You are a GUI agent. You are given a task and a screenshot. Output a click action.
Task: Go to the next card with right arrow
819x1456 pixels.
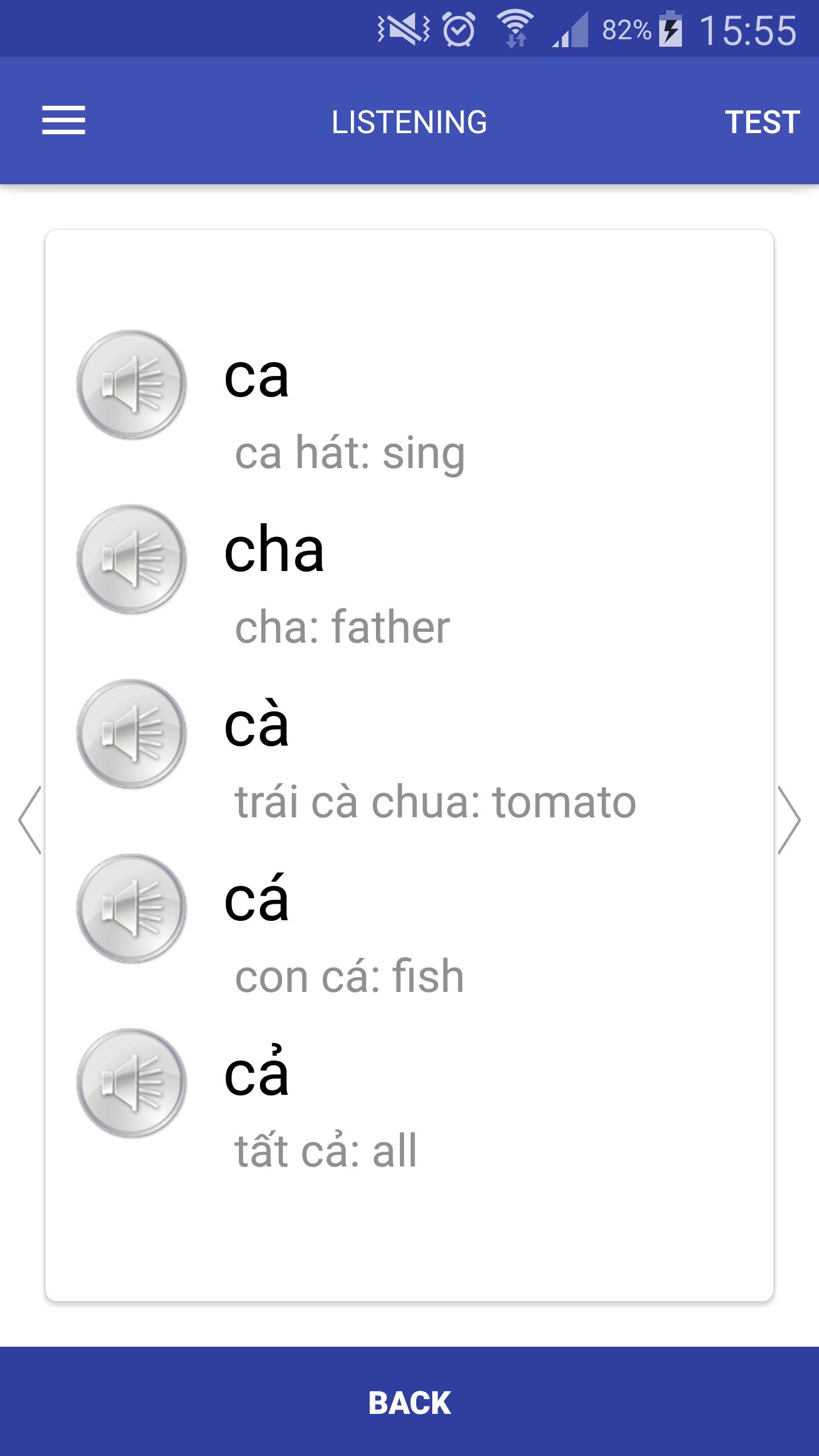pos(789,820)
